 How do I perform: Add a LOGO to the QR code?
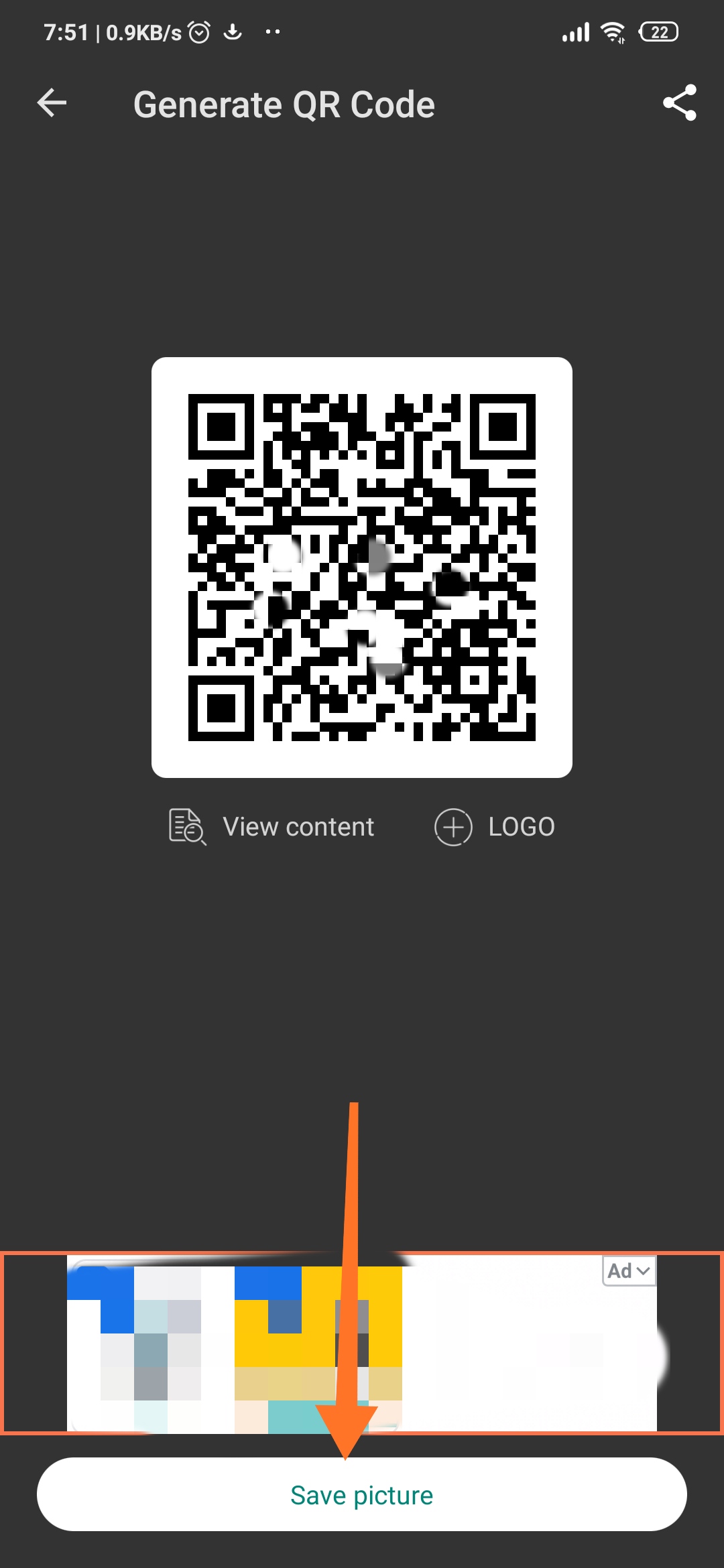[x=495, y=826]
